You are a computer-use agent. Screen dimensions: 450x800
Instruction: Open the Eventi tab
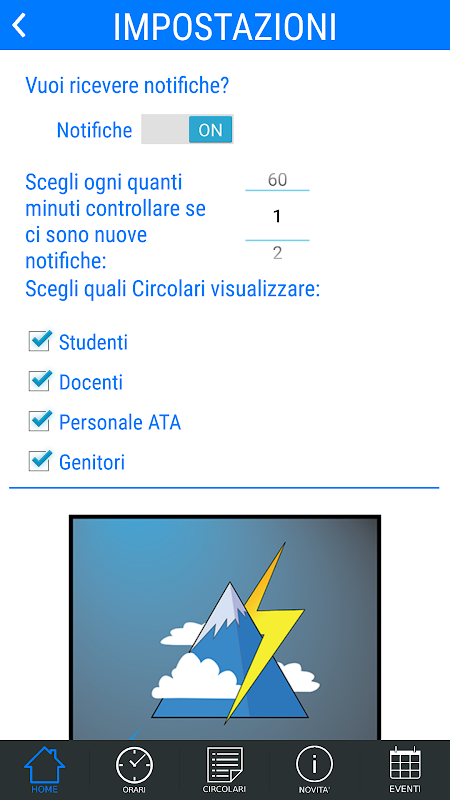point(405,770)
